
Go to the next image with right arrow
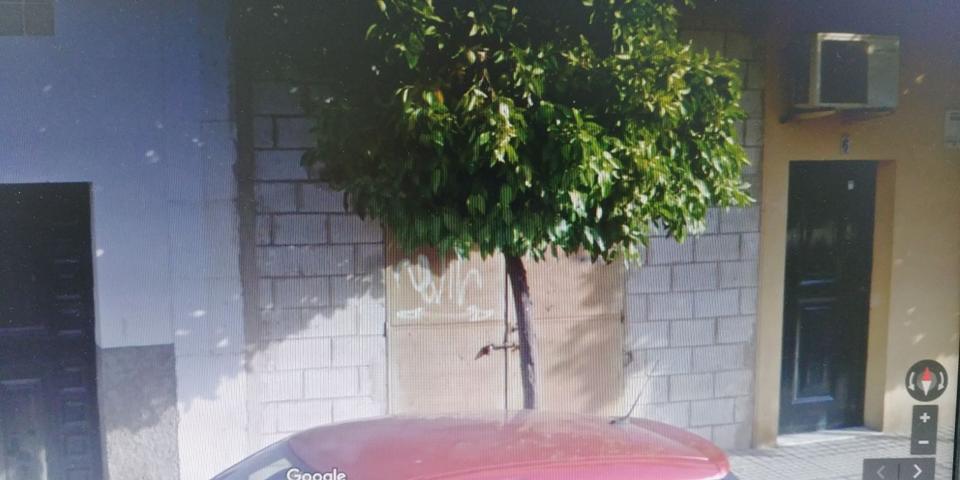click(x=917, y=470)
